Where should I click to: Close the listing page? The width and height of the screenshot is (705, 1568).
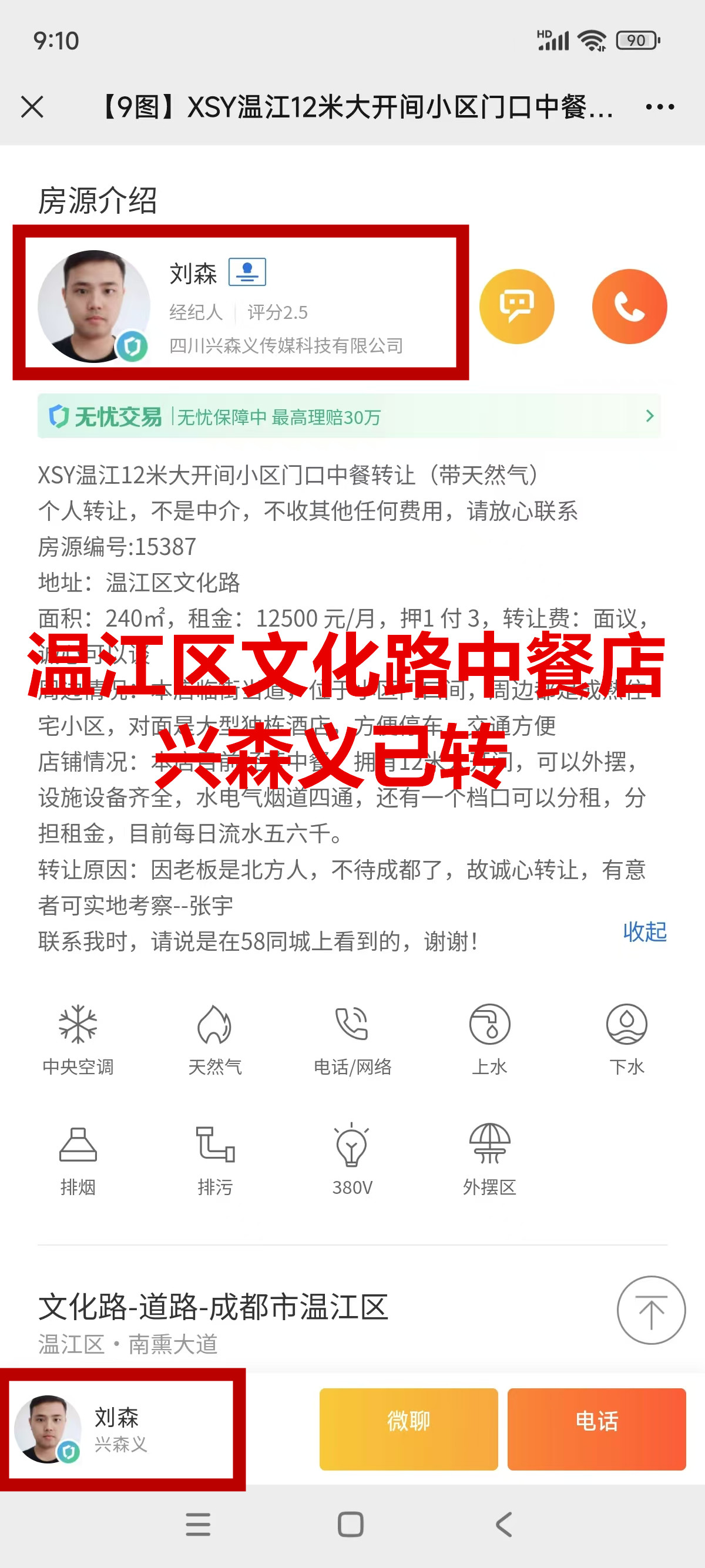pos(32,107)
